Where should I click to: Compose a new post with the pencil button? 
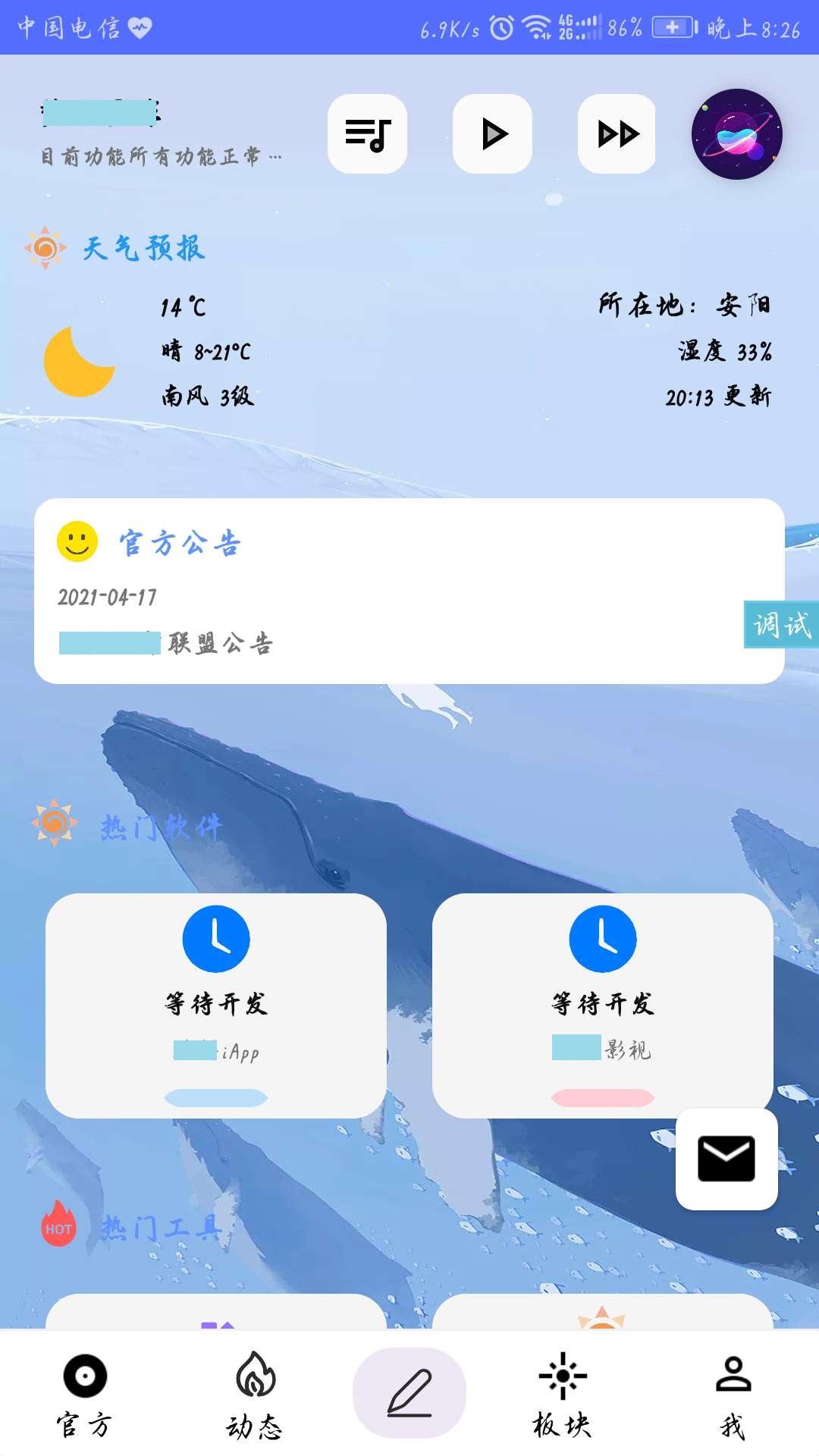pyautogui.click(x=409, y=1393)
